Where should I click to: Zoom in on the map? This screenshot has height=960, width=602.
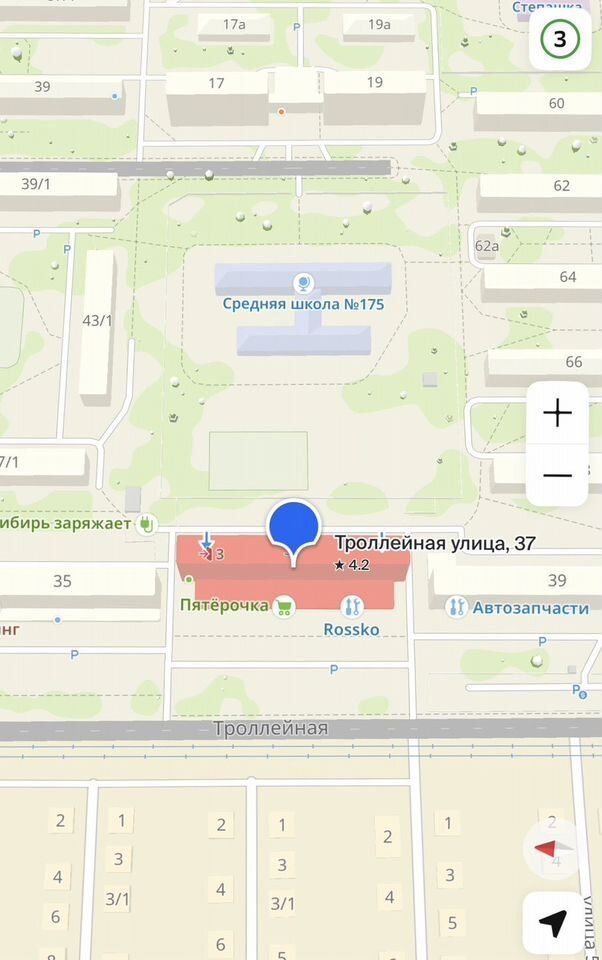click(557, 413)
